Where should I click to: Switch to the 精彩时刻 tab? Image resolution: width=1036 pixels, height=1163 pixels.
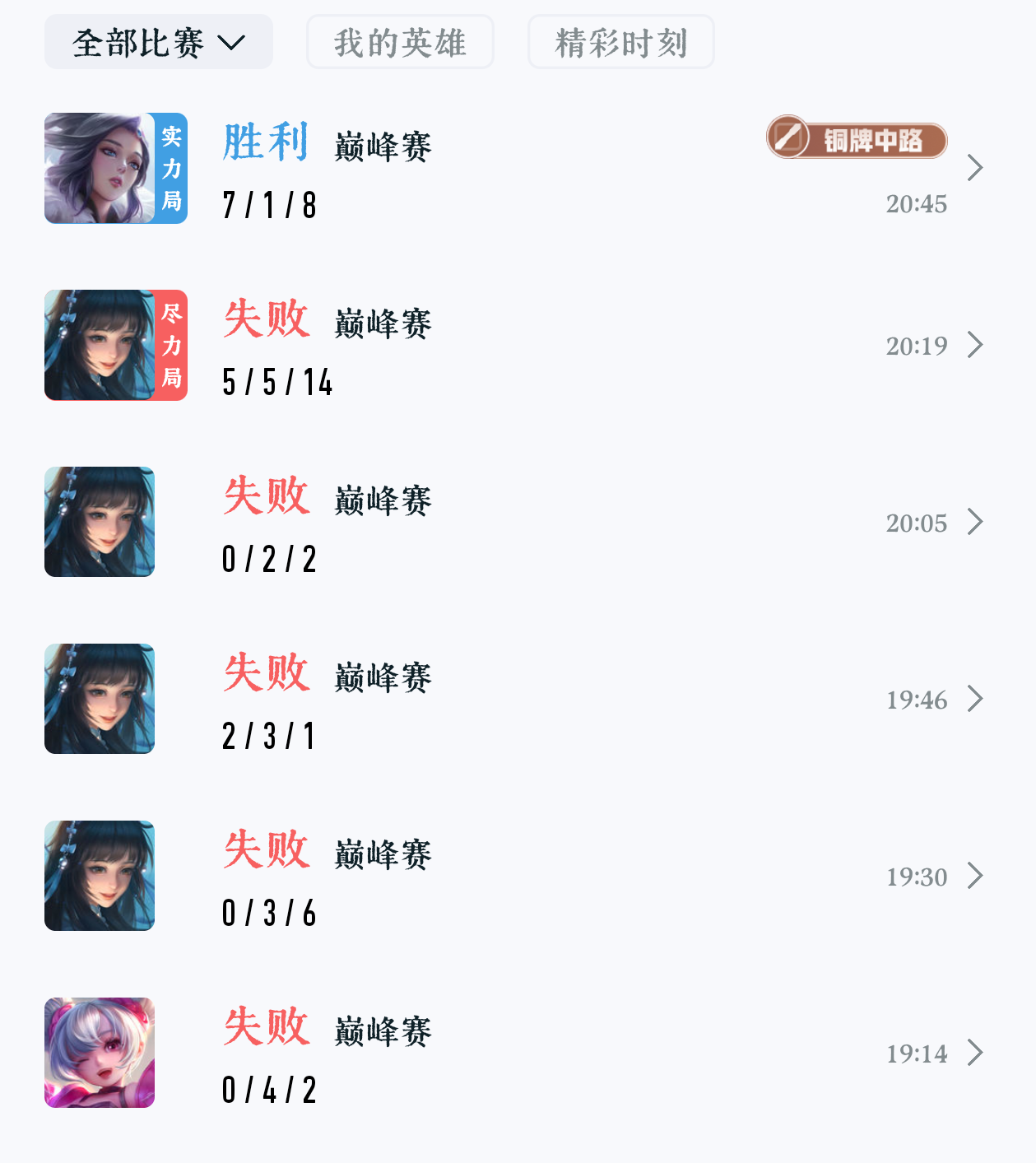(x=621, y=42)
